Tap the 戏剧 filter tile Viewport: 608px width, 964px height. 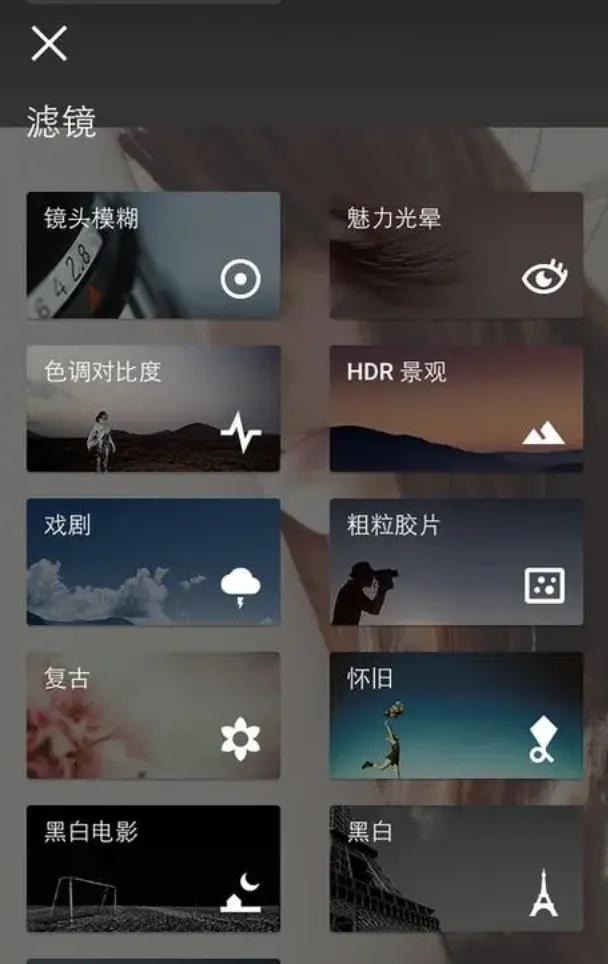[153, 562]
